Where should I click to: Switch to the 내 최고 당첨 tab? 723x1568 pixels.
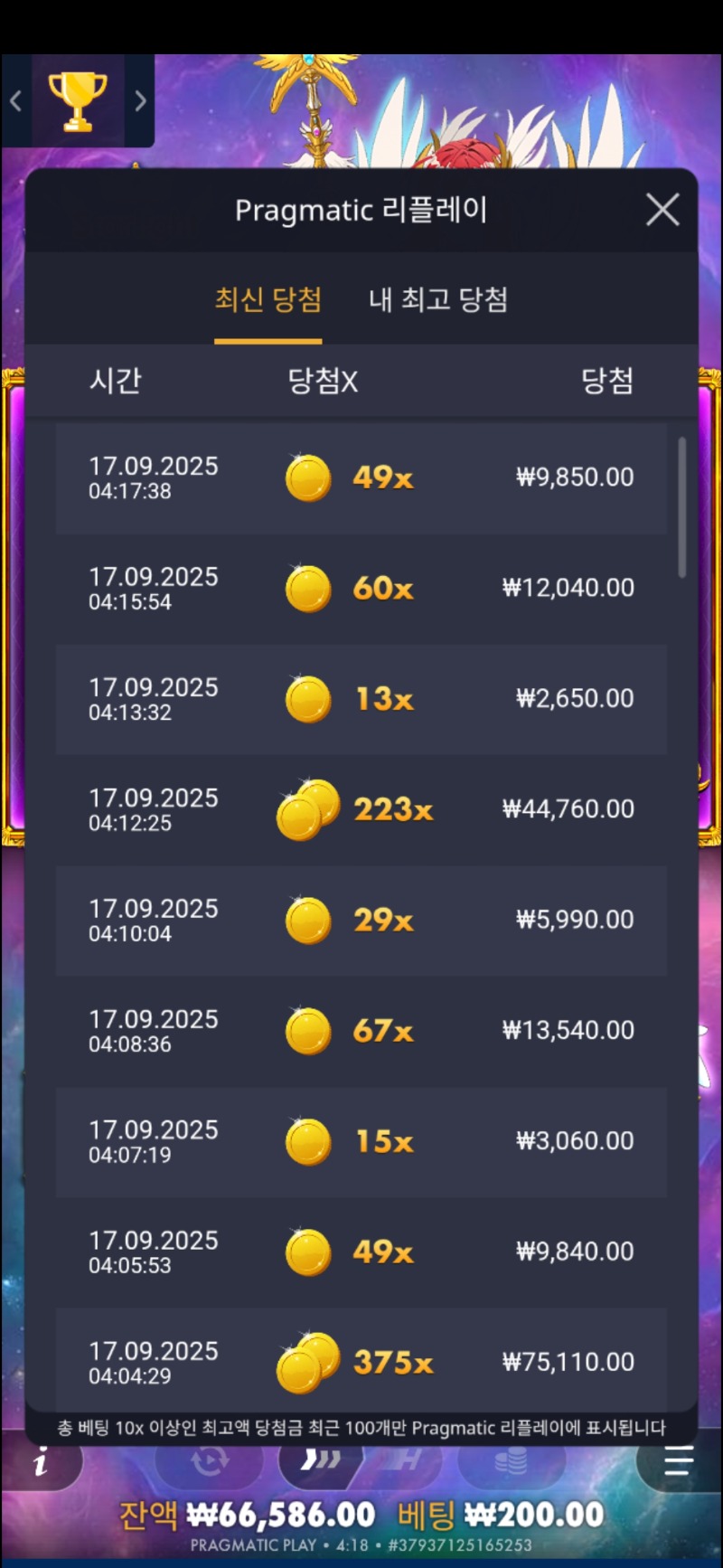coord(437,299)
